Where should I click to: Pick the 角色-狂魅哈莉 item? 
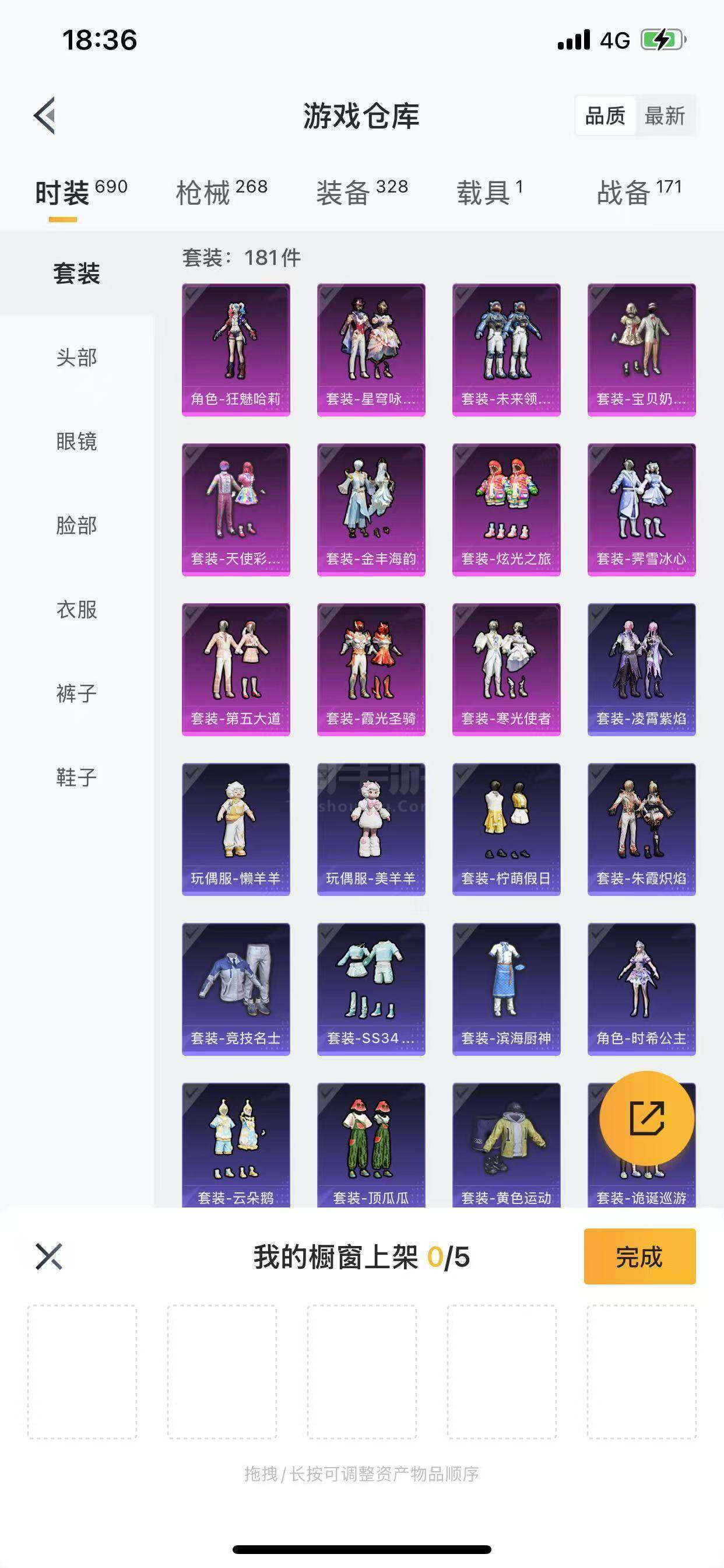tap(236, 349)
